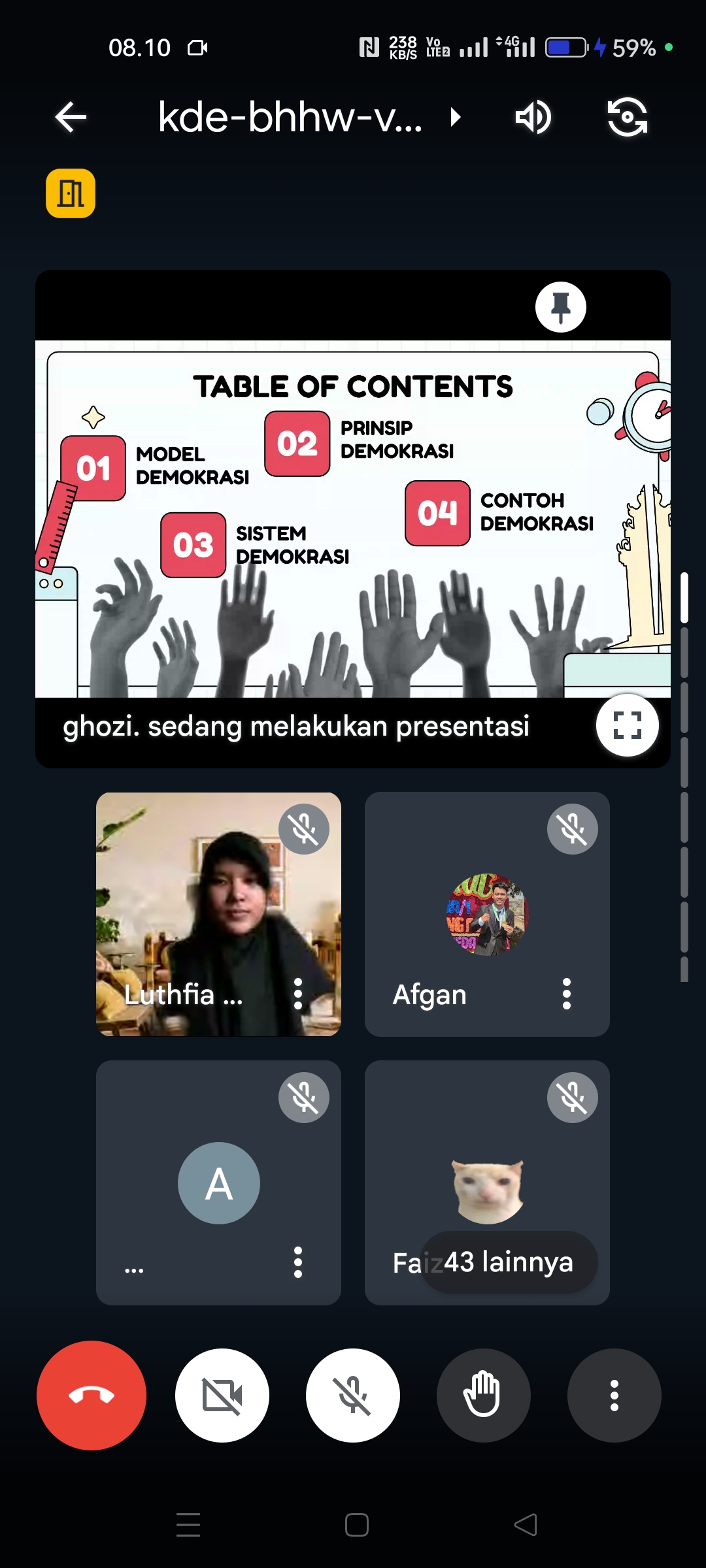
Task: Open options for Afgan's tile
Action: [x=567, y=994]
